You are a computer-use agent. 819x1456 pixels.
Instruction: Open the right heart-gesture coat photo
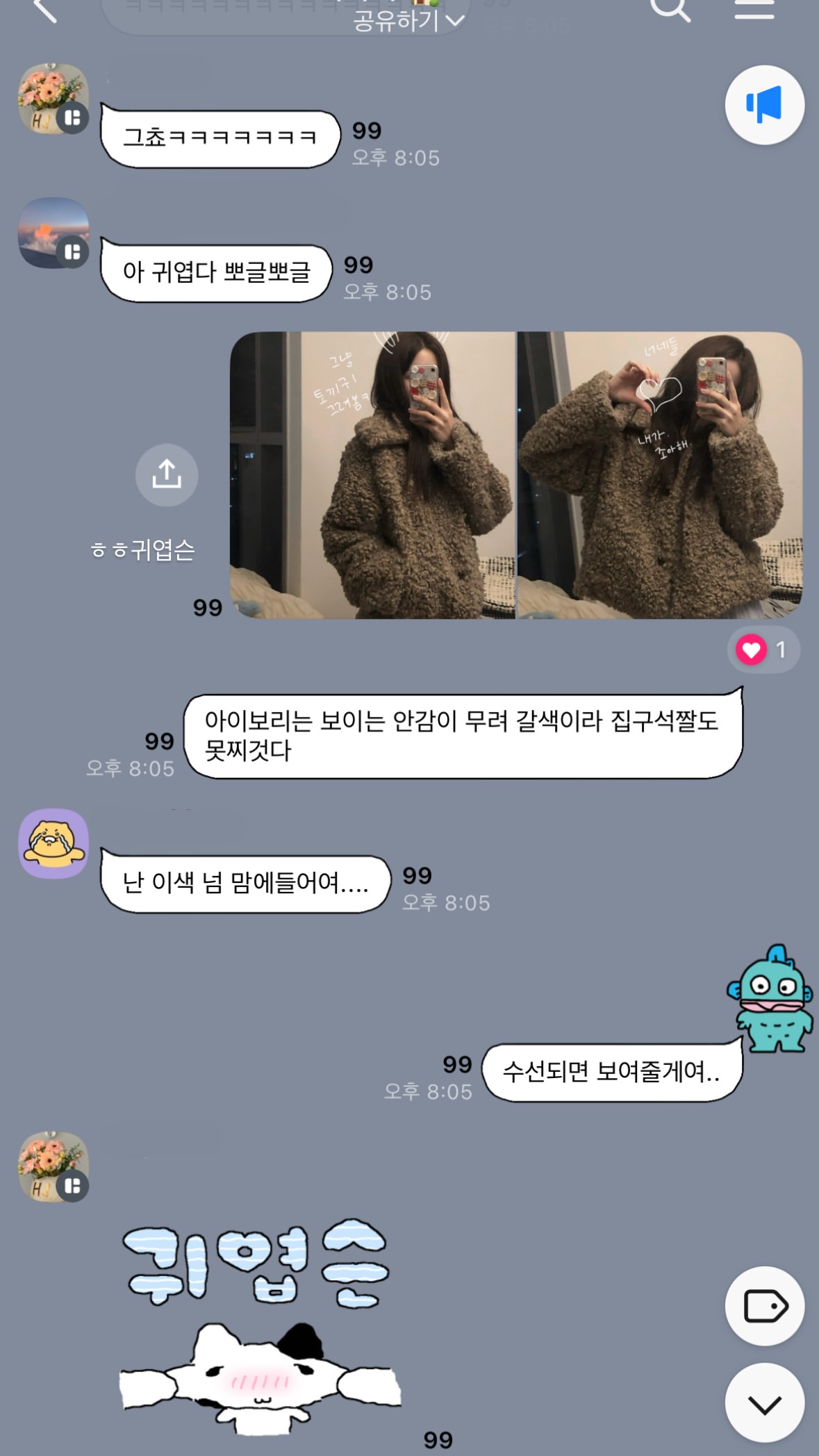pos(660,475)
